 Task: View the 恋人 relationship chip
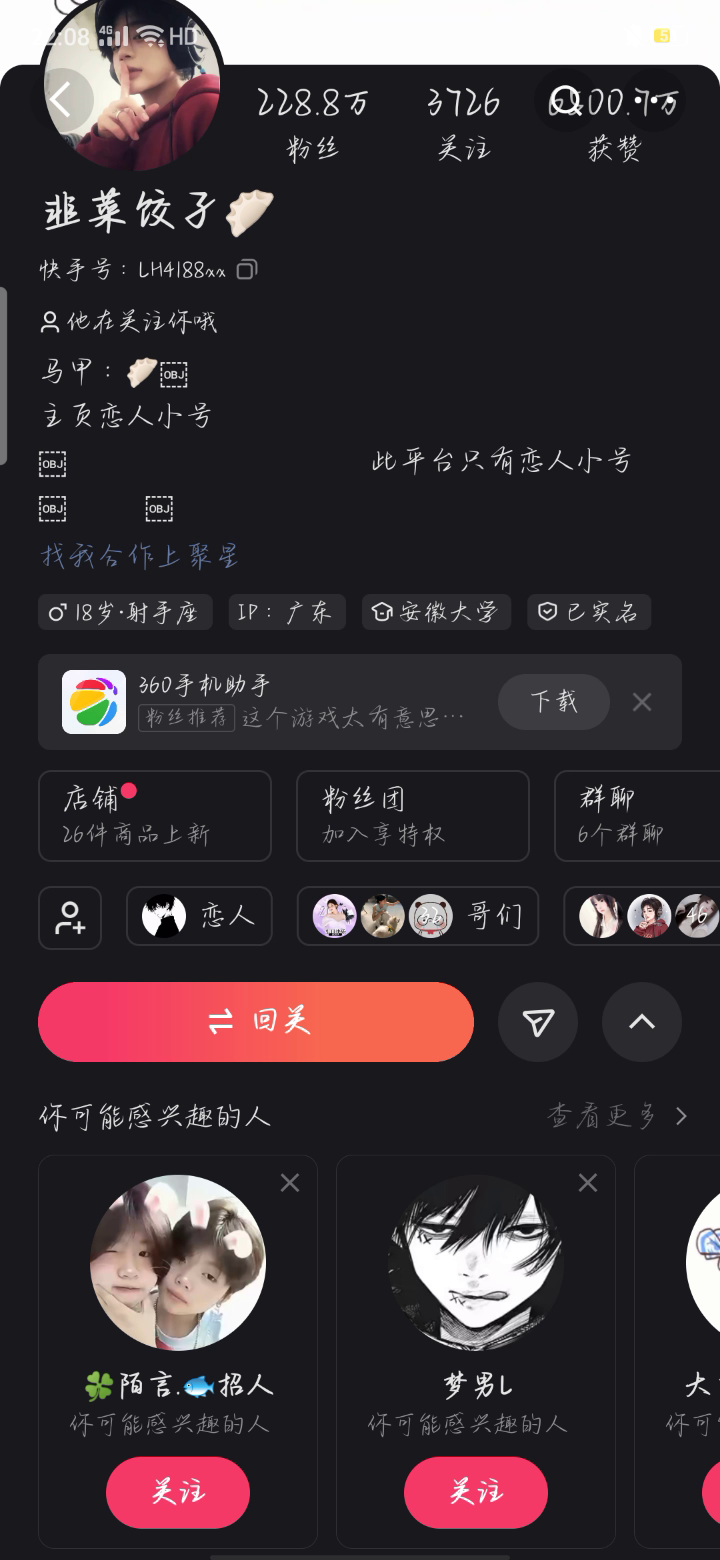(199, 916)
